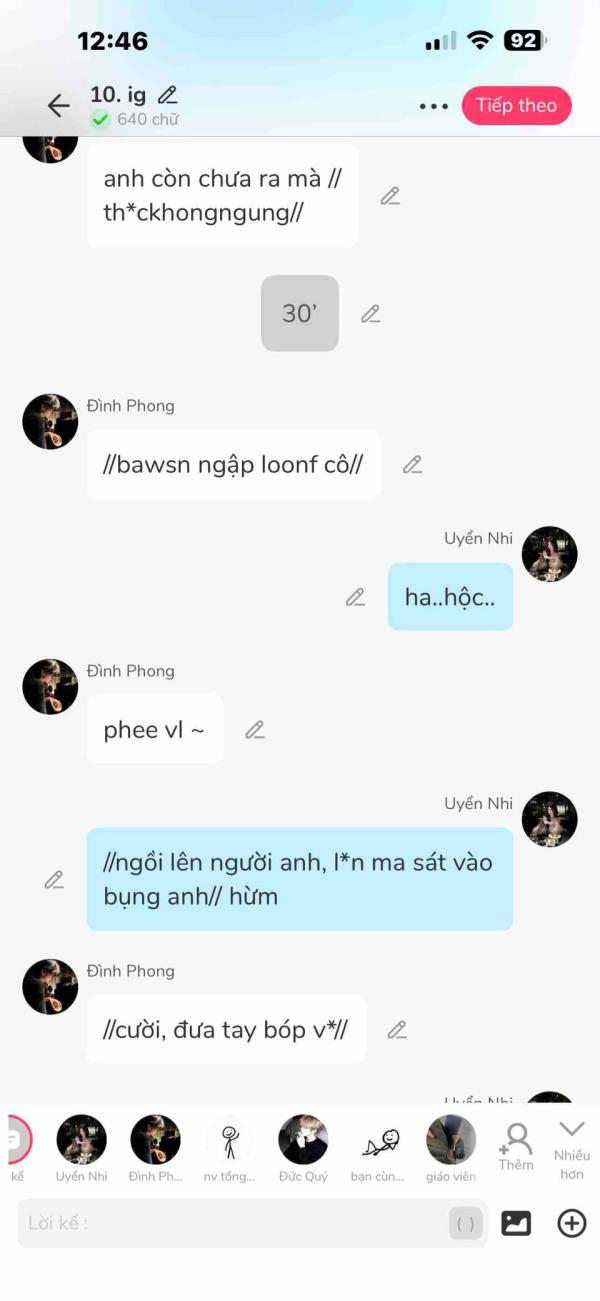Attach an image to the story
Screen dimensions: 600x1301
(516, 1223)
